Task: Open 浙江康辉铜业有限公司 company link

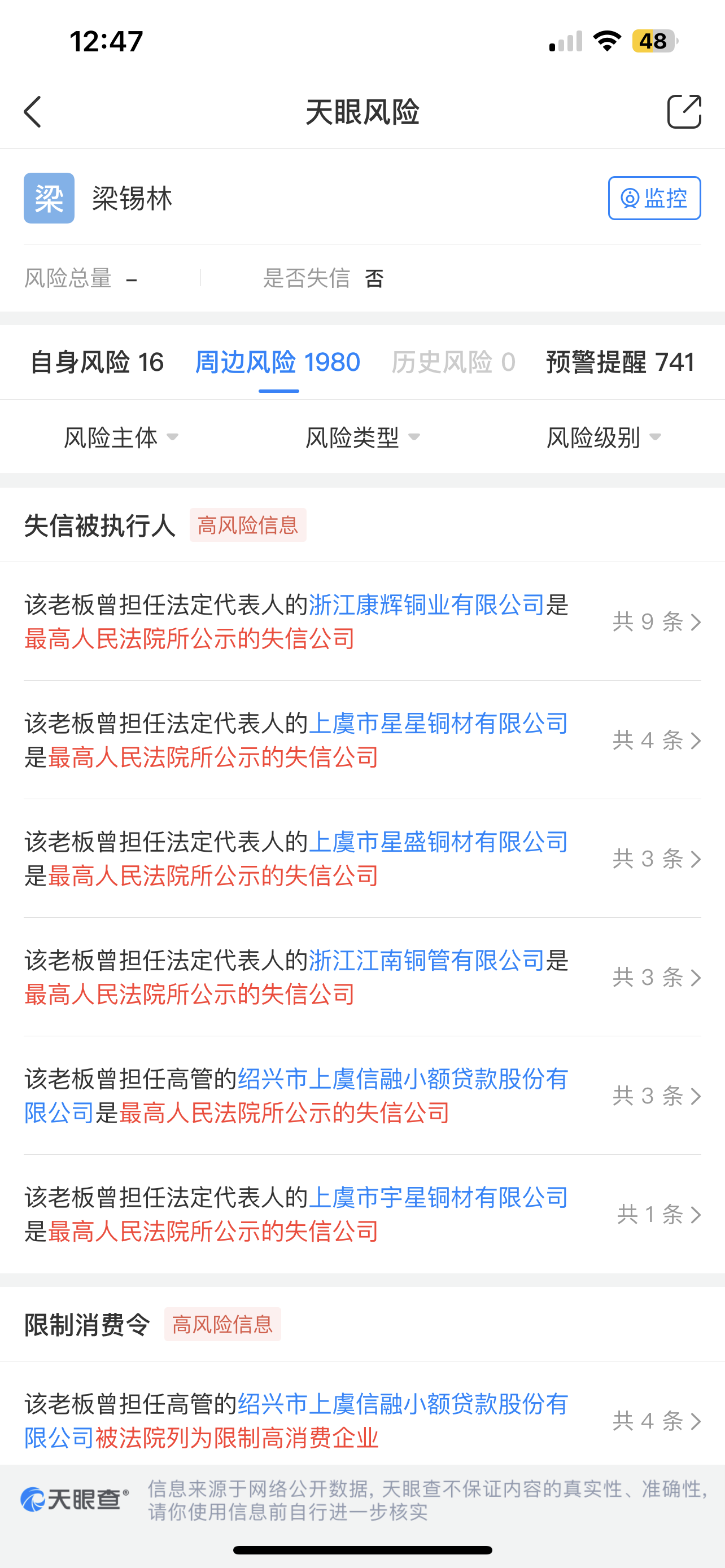Action: 426,605
